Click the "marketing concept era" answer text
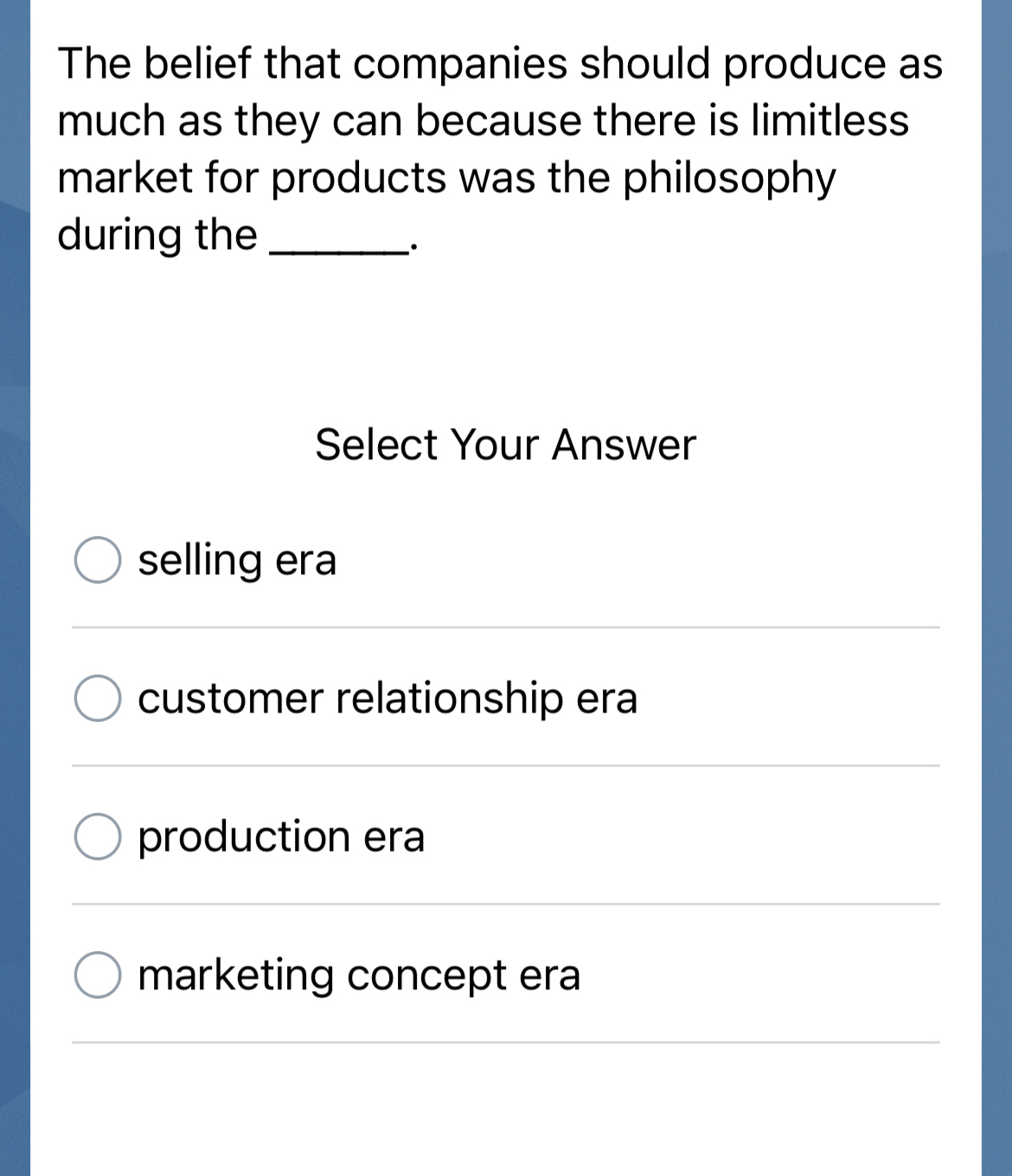 [x=359, y=975]
